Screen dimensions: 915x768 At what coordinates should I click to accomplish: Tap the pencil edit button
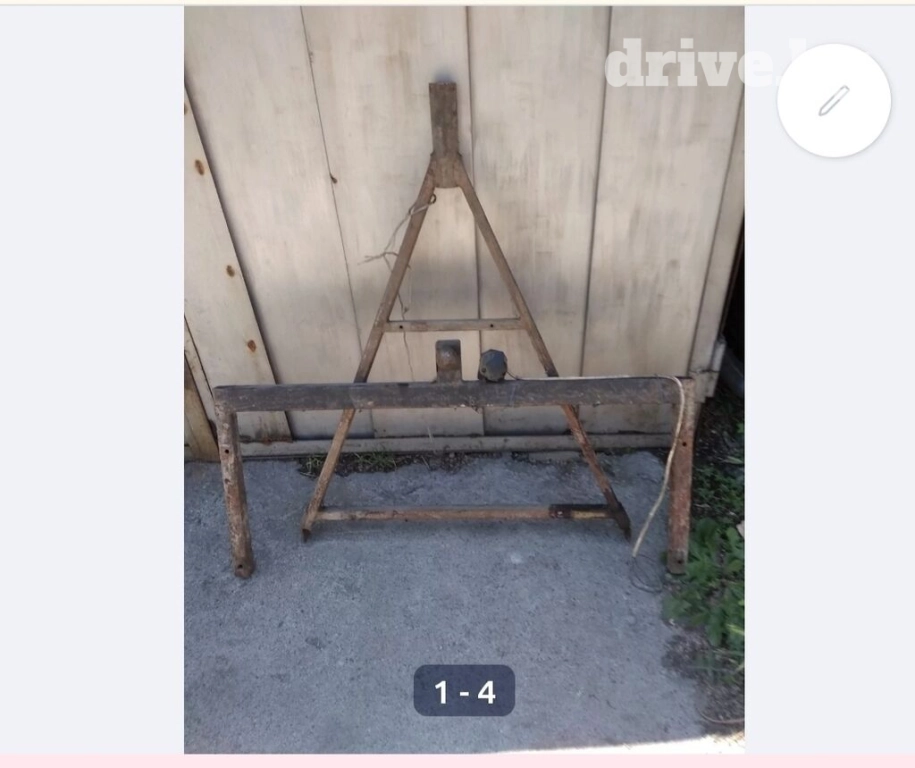coord(833,100)
